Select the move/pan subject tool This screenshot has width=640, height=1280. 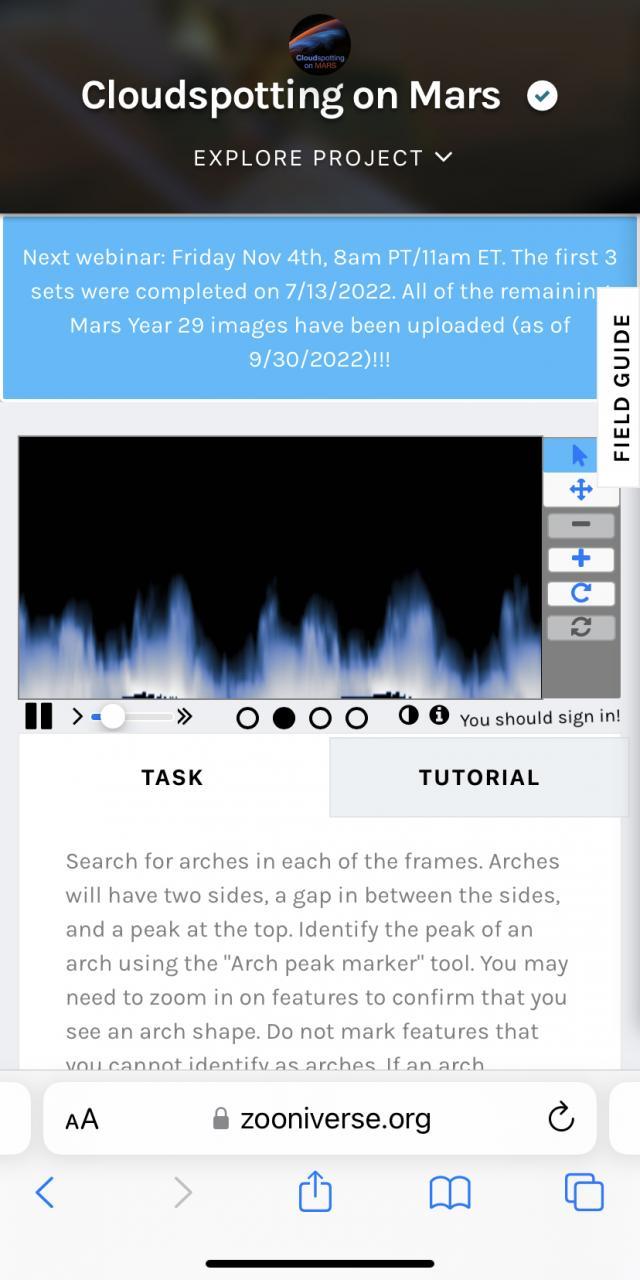580,489
